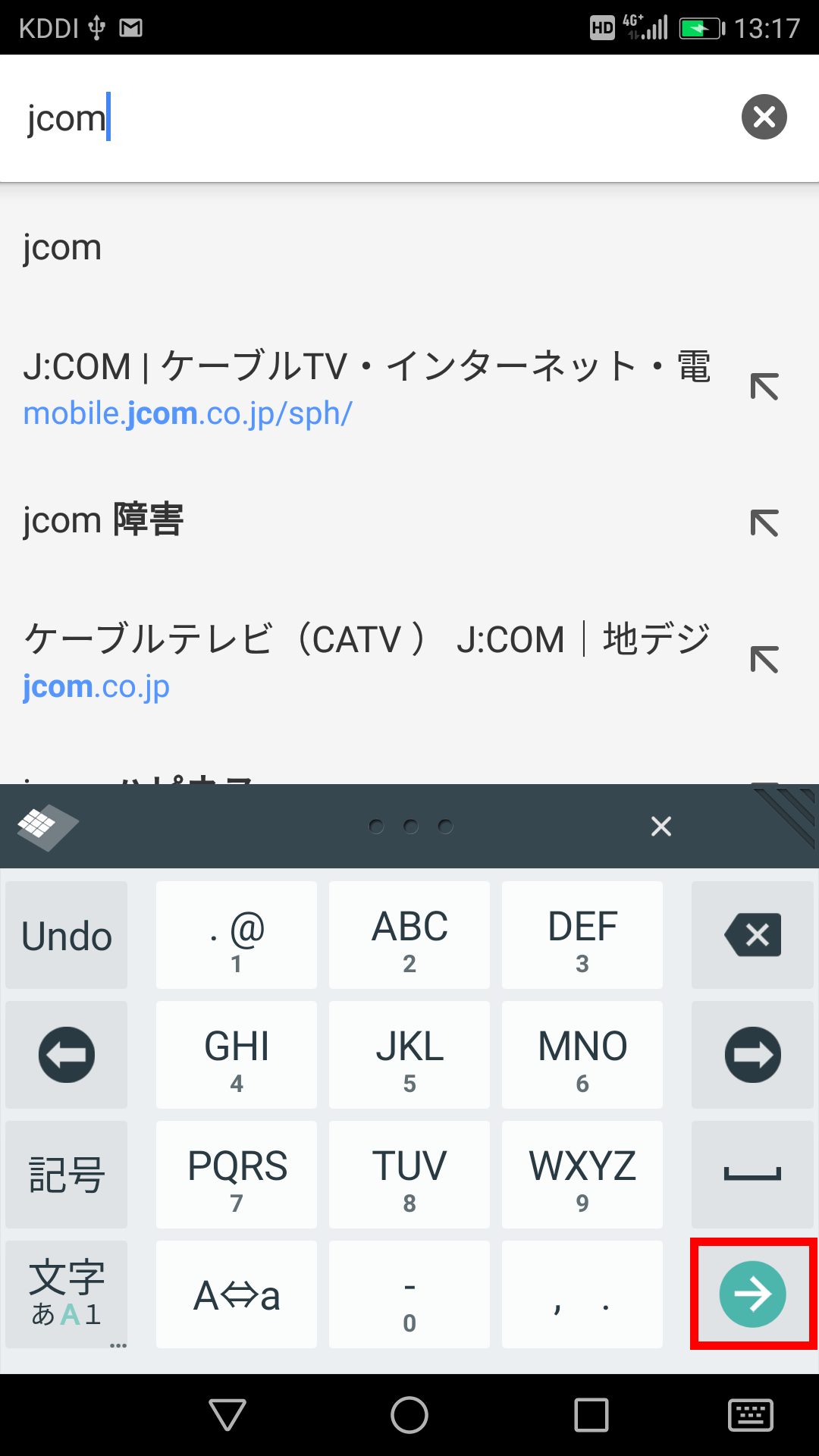Submit the search with the green arrow key

pyautogui.click(x=752, y=1294)
